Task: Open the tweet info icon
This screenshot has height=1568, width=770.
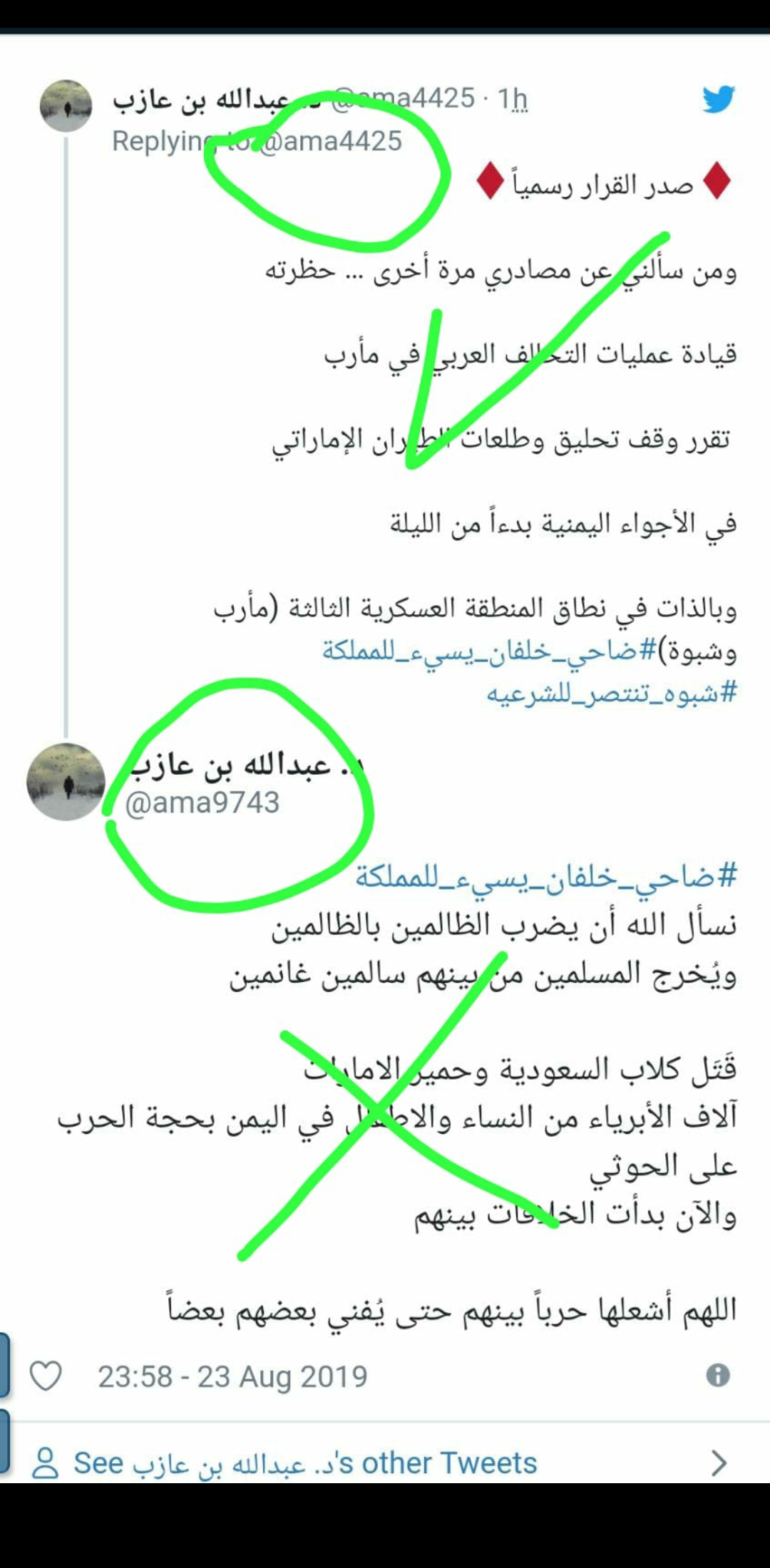Action: point(718,1375)
